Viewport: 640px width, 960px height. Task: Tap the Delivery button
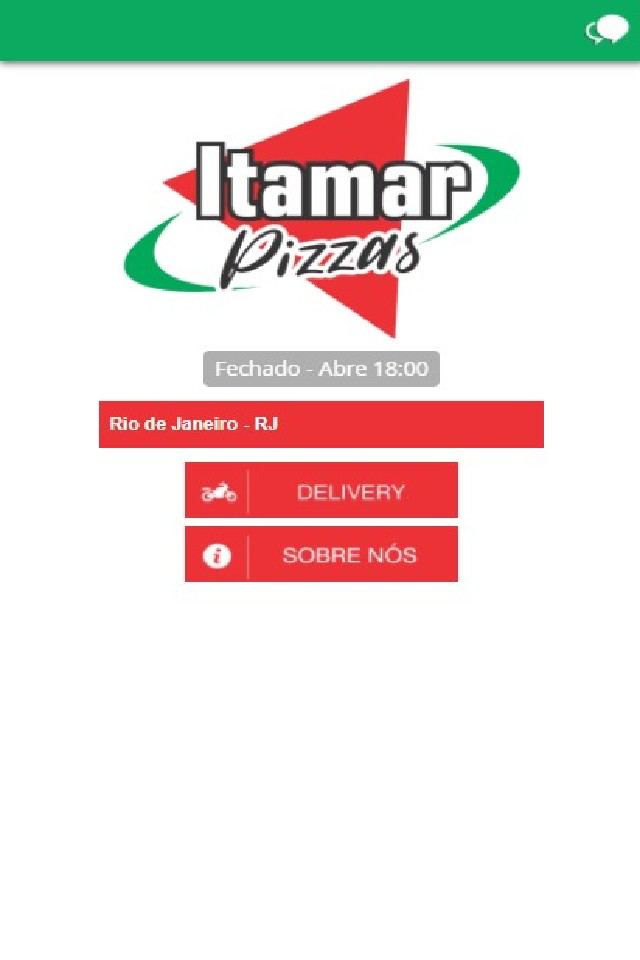point(321,491)
